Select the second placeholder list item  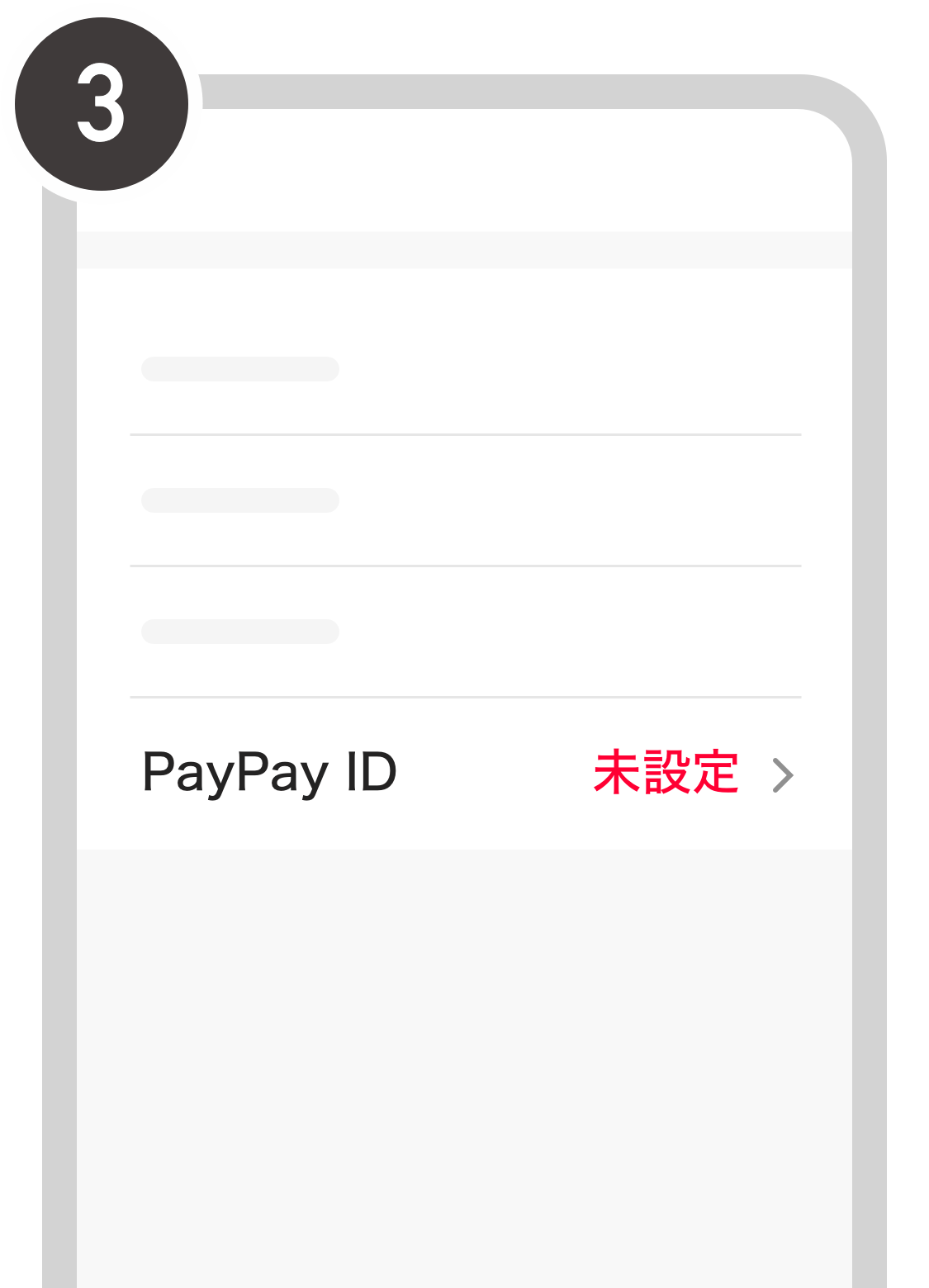coord(462,500)
